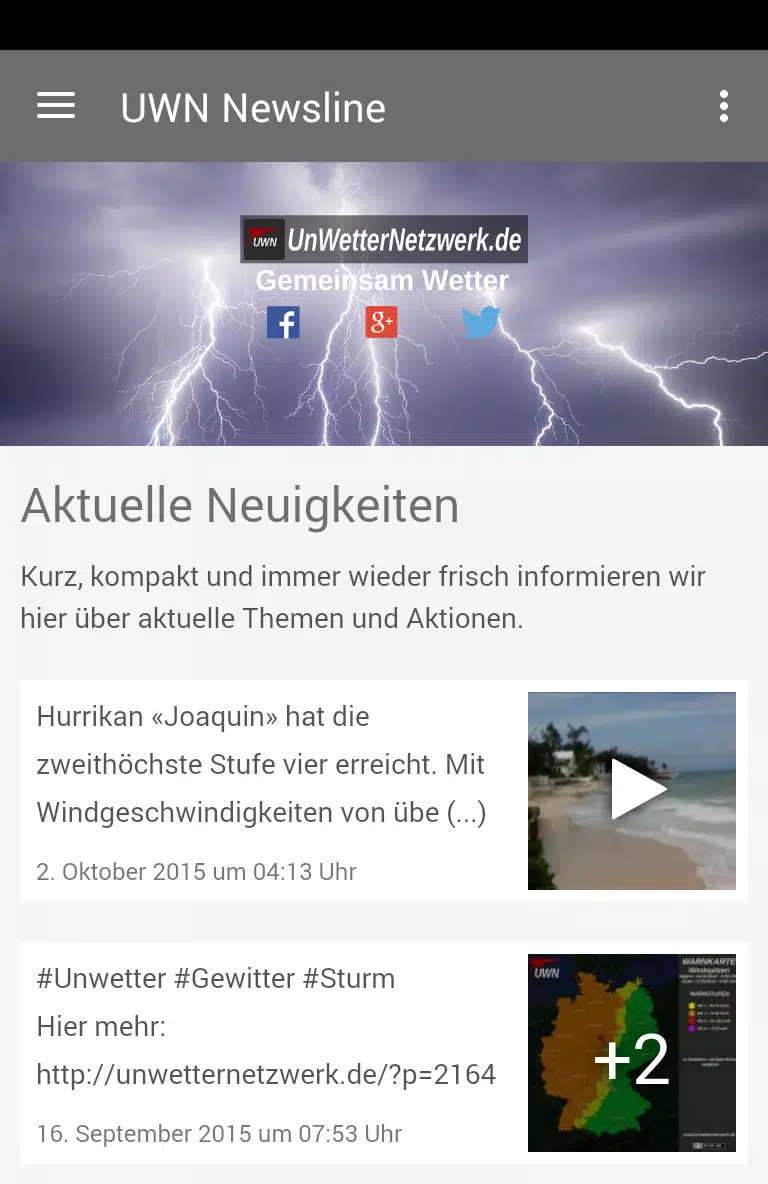Open the UWN Newsline title in app bar
The width and height of the screenshot is (768, 1184).
[x=252, y=107]
